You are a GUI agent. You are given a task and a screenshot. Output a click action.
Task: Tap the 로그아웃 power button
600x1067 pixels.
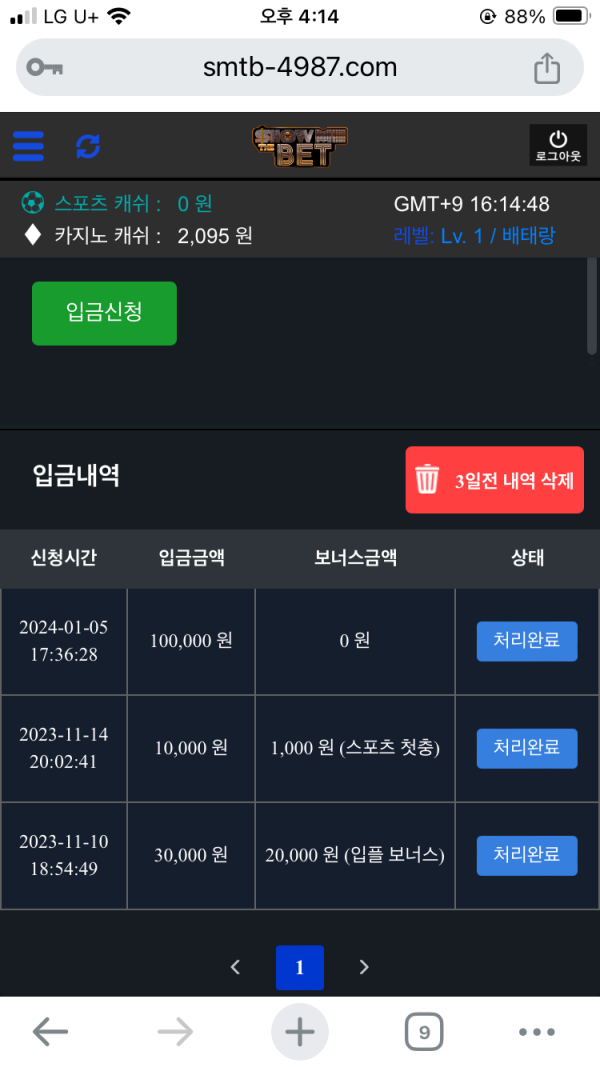click(558, 146)
